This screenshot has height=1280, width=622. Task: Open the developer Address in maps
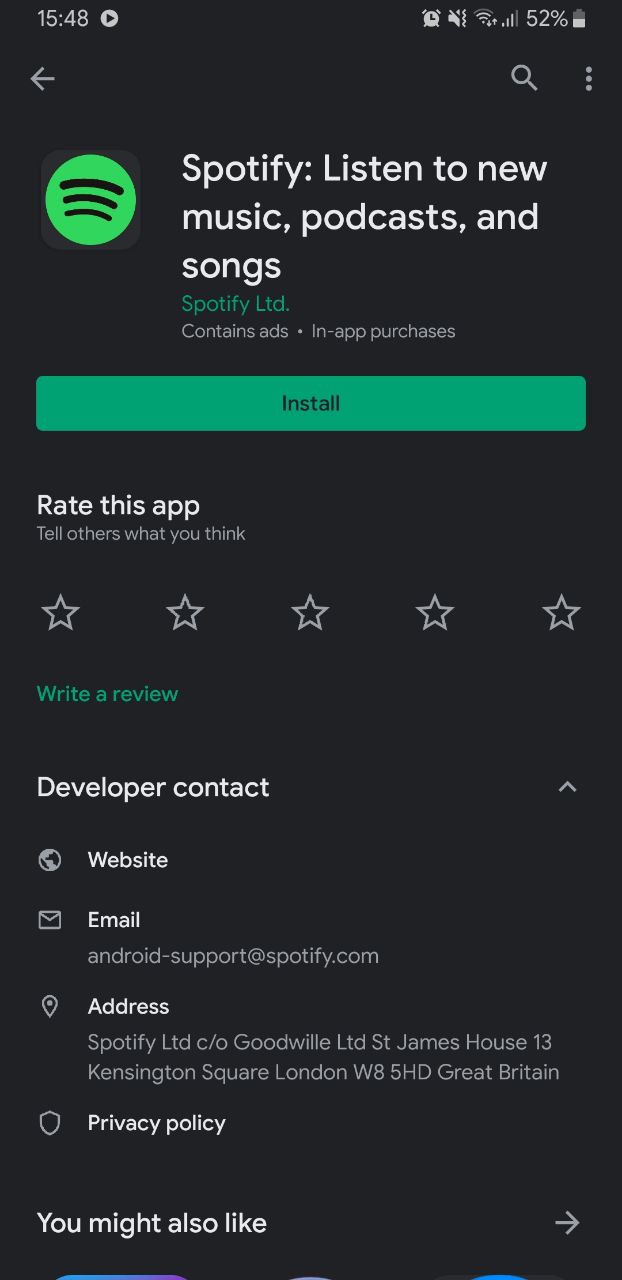coord(322,1041)
